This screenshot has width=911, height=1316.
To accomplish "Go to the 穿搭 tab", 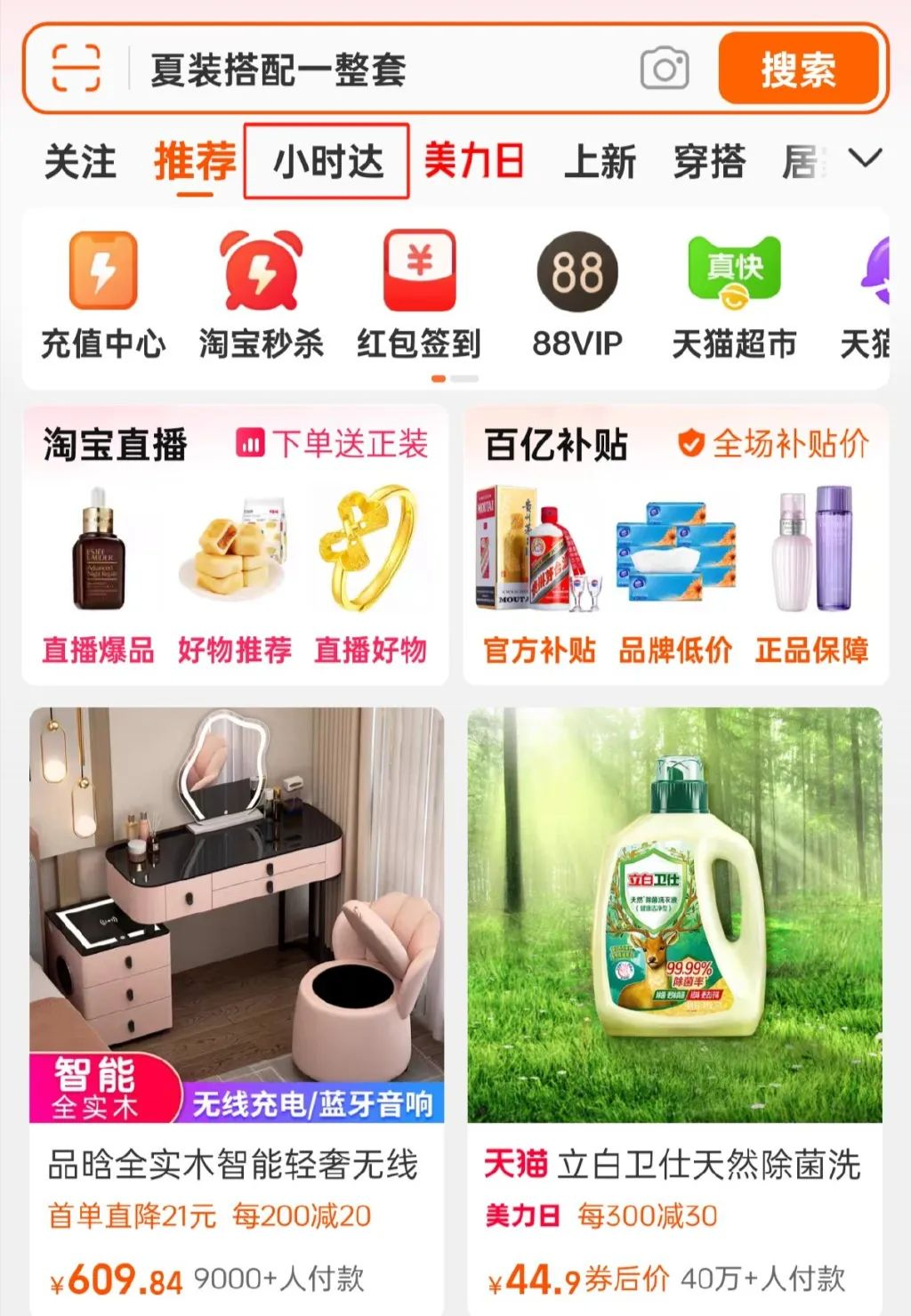I will (x=709, y=162).
